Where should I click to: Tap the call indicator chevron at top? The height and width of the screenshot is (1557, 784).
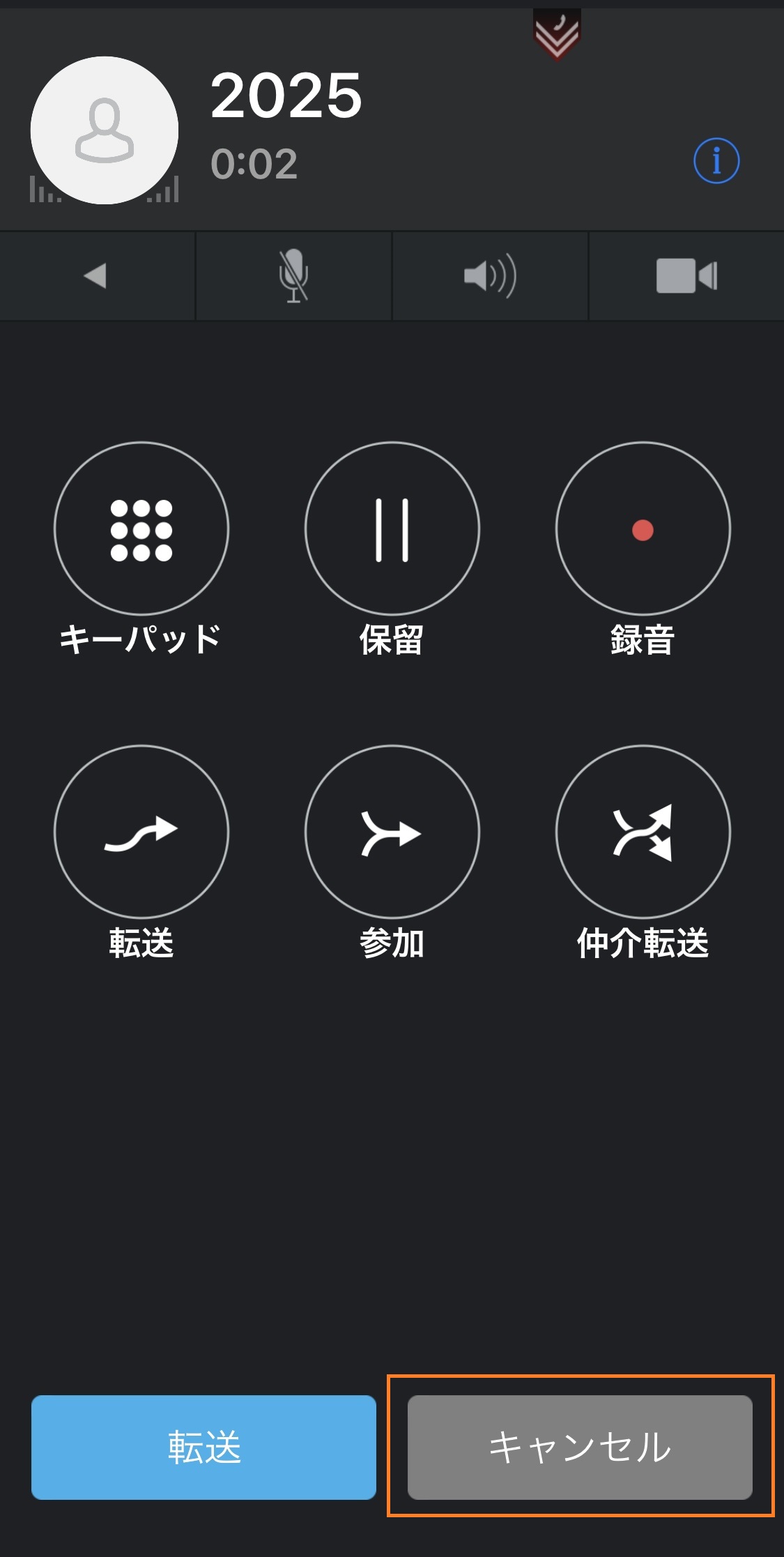(x=558, y=35)
